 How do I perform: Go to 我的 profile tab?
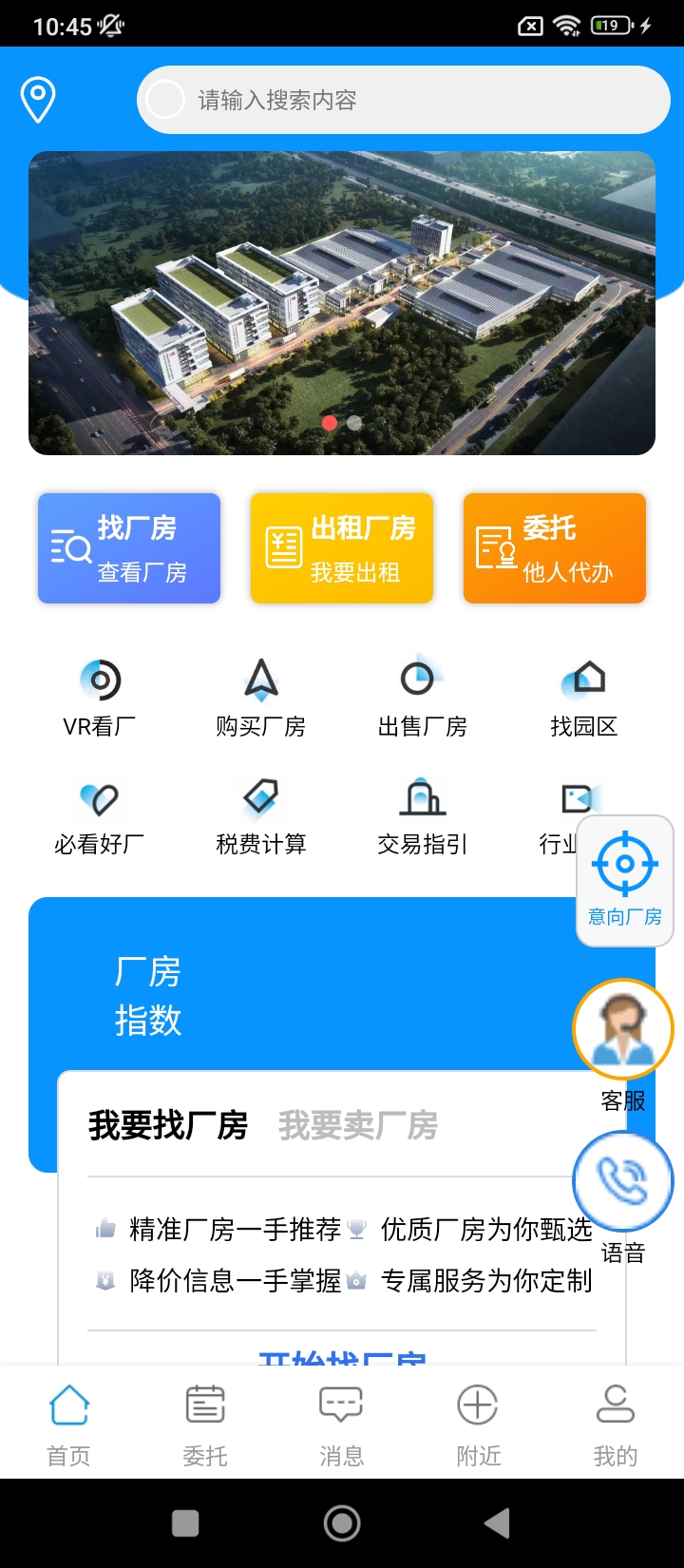(616, 1424)
